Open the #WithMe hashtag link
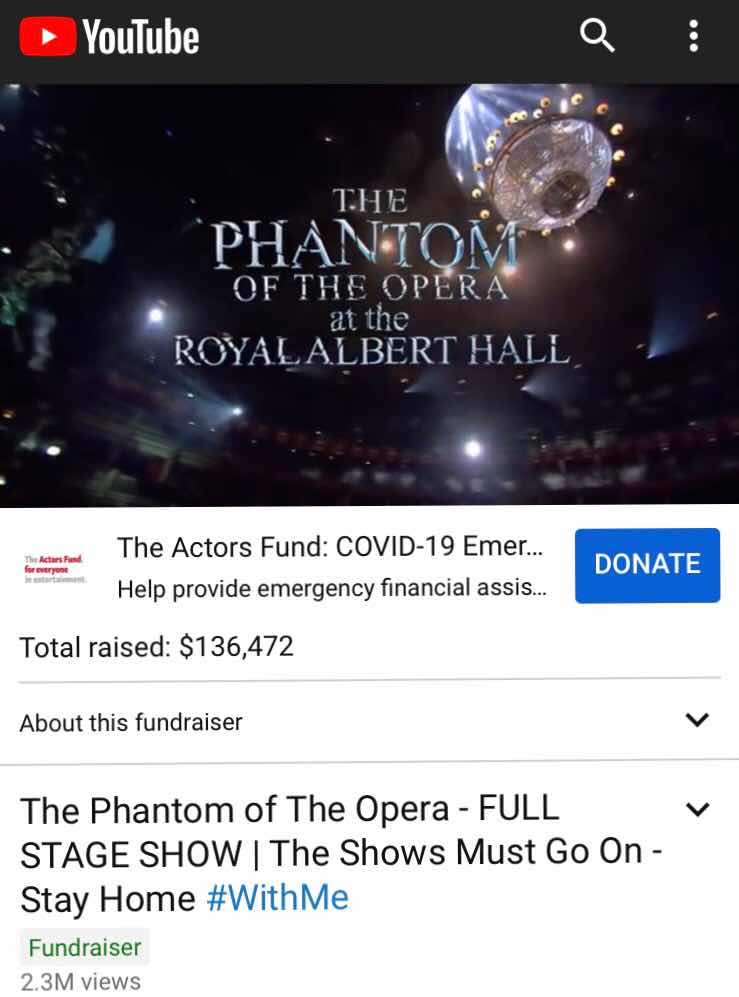 click(277, 897)
